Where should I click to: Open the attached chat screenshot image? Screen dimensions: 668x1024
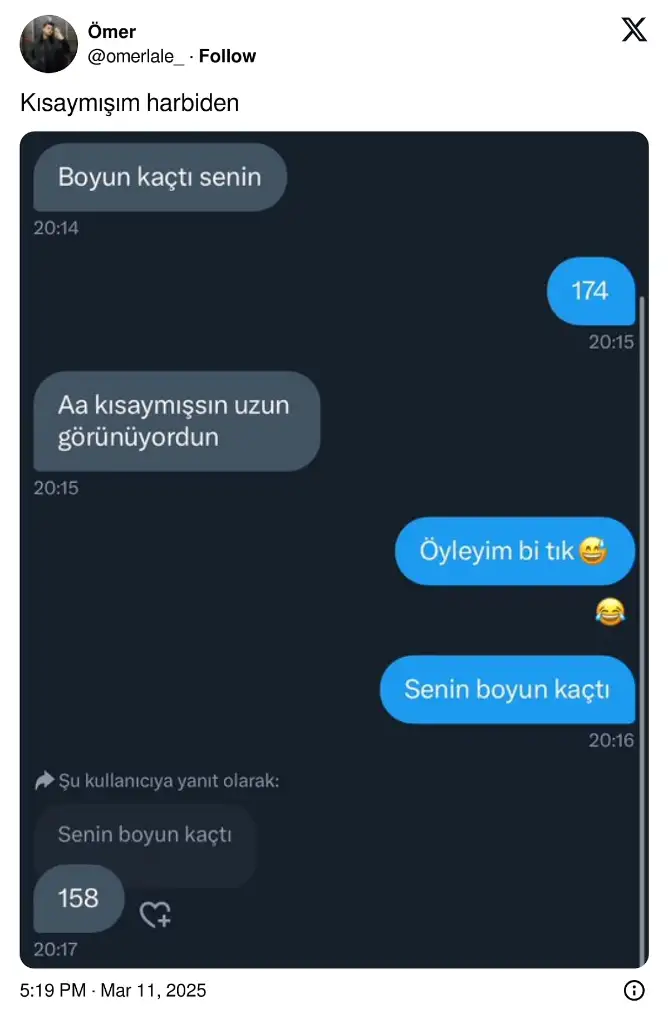[x=334, y=549]
